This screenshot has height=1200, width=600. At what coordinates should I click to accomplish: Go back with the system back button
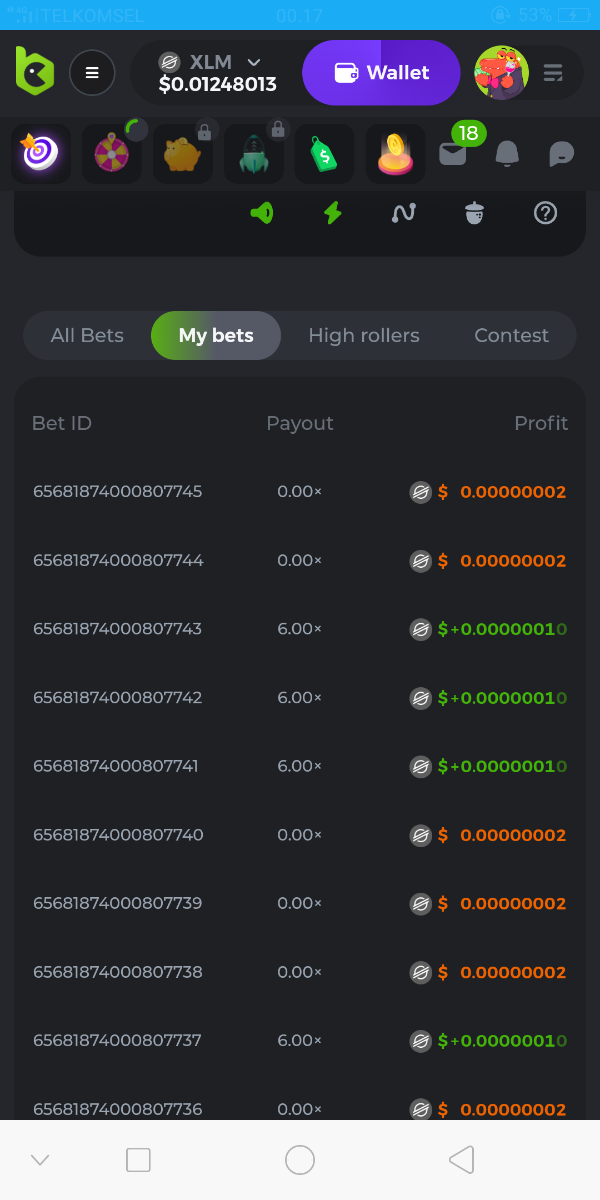(x=461, y=1160)
